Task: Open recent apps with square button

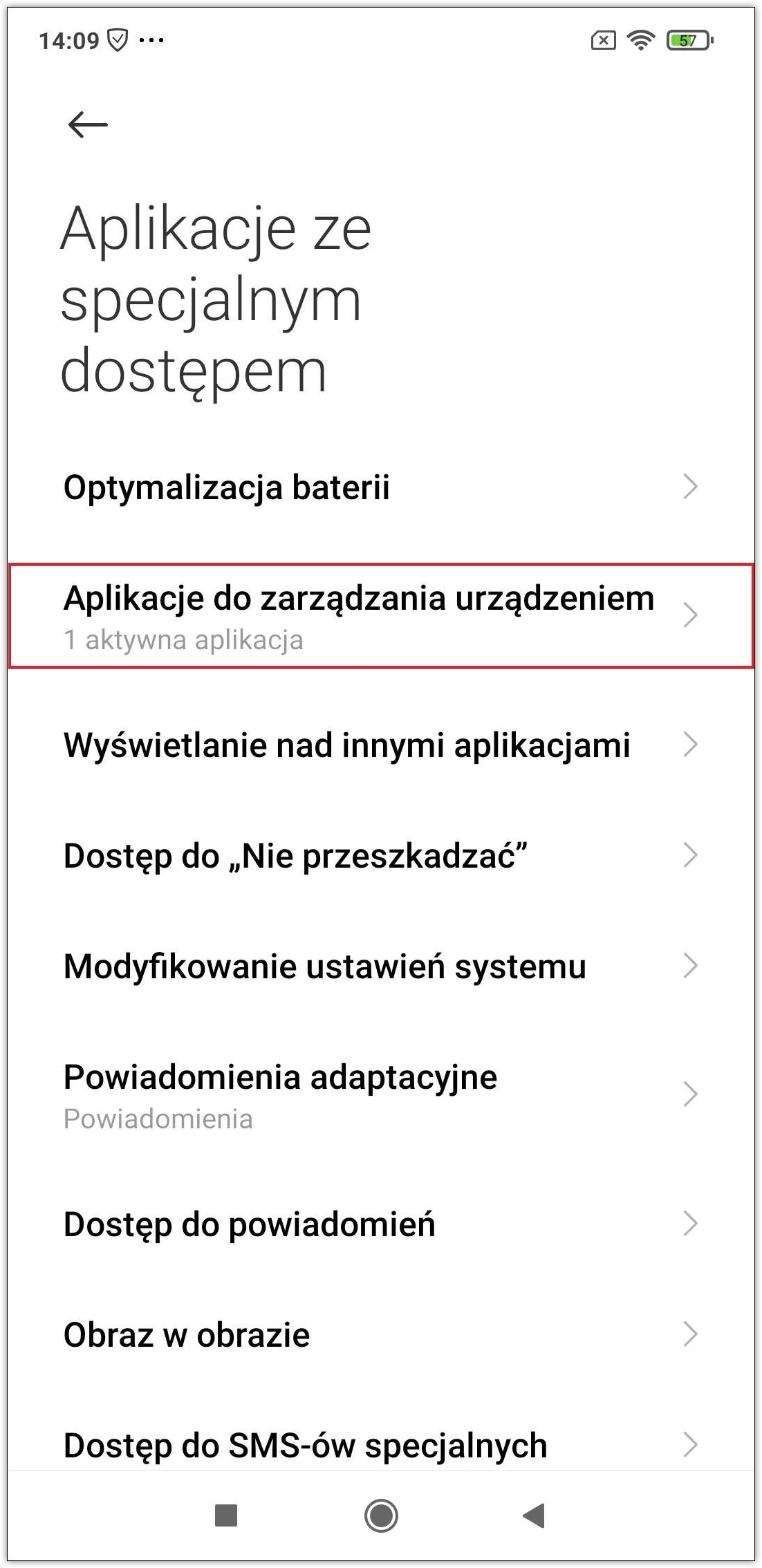Action: click(226, 1515)
